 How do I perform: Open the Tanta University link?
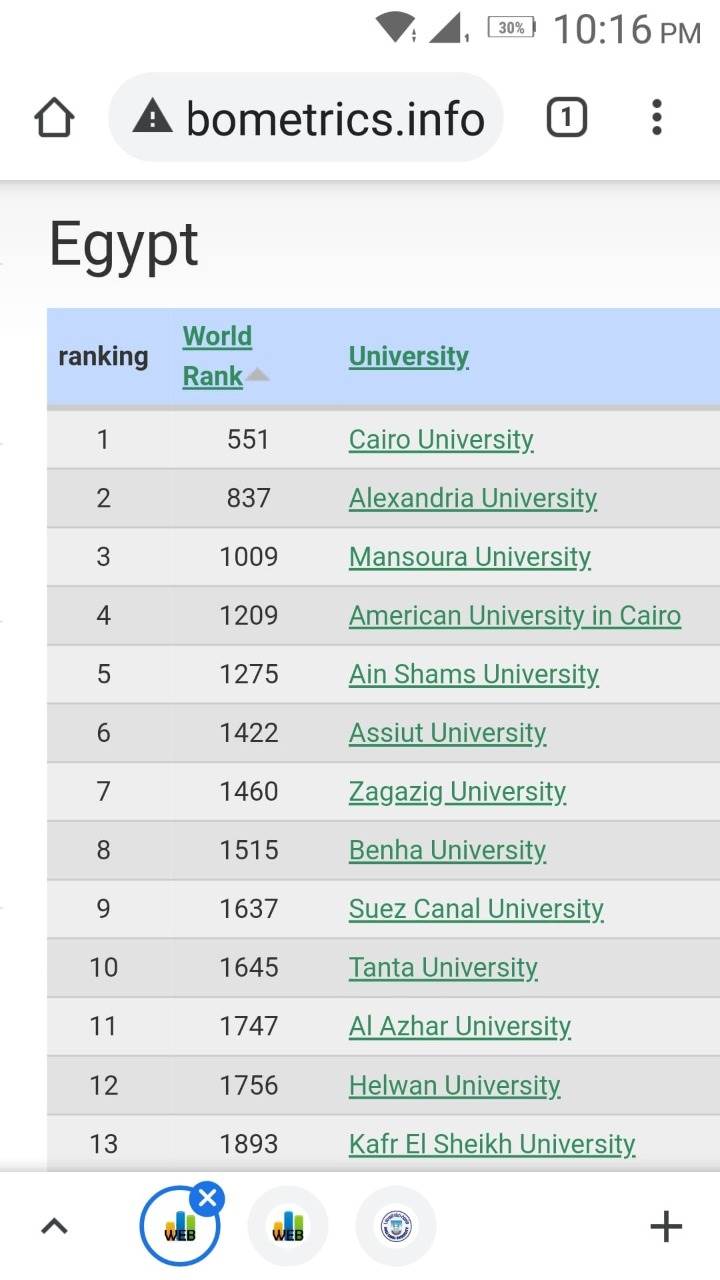pos(443,967)
